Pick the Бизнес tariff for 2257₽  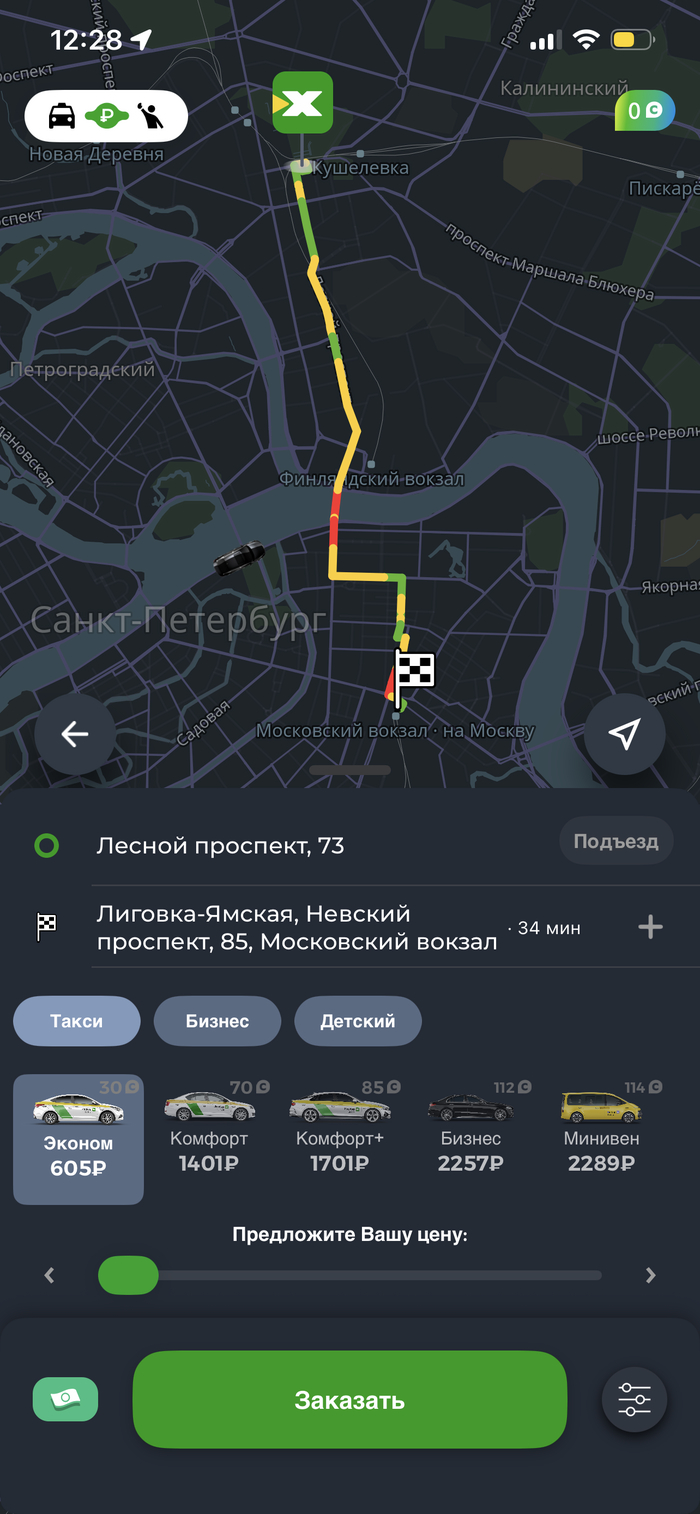[470, 1139]
